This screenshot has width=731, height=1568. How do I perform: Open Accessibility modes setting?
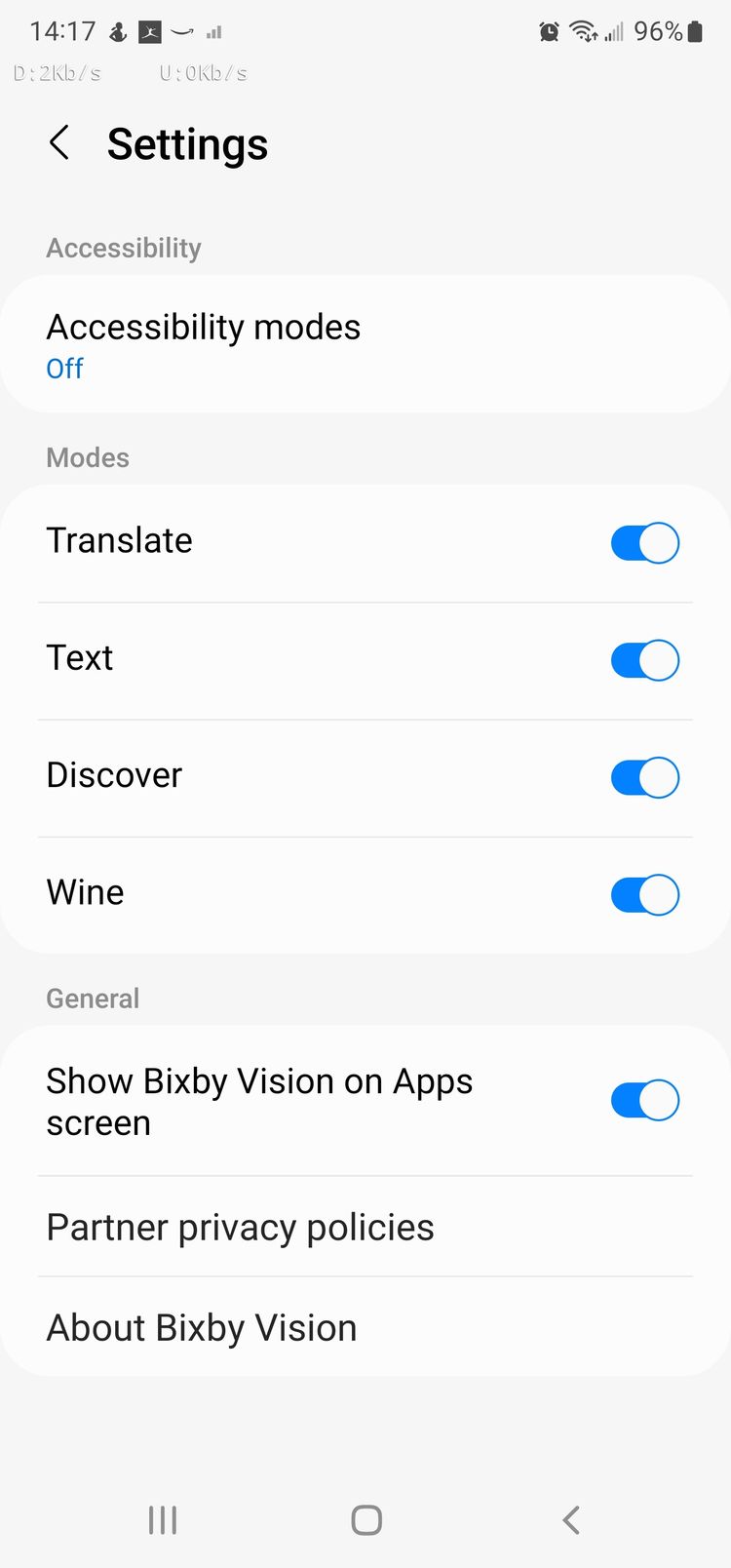coord(365,345)
